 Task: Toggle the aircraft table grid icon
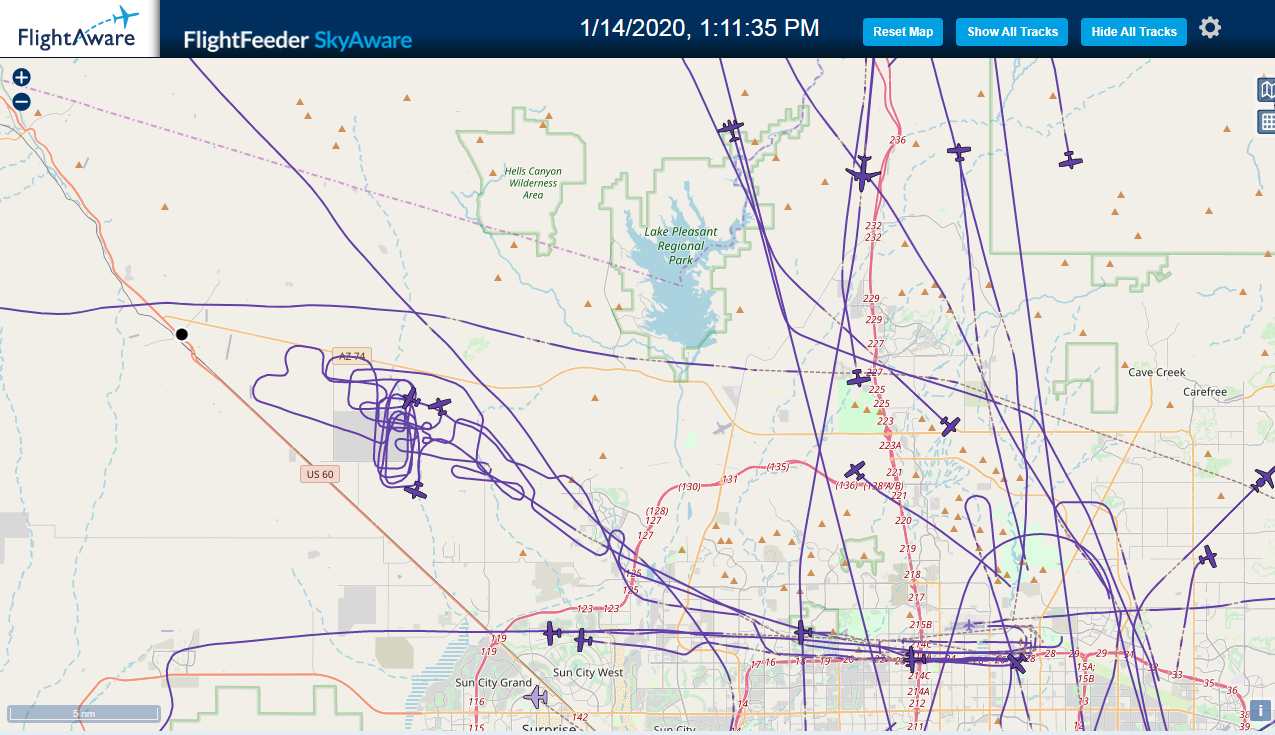[x=1266, y=122]
